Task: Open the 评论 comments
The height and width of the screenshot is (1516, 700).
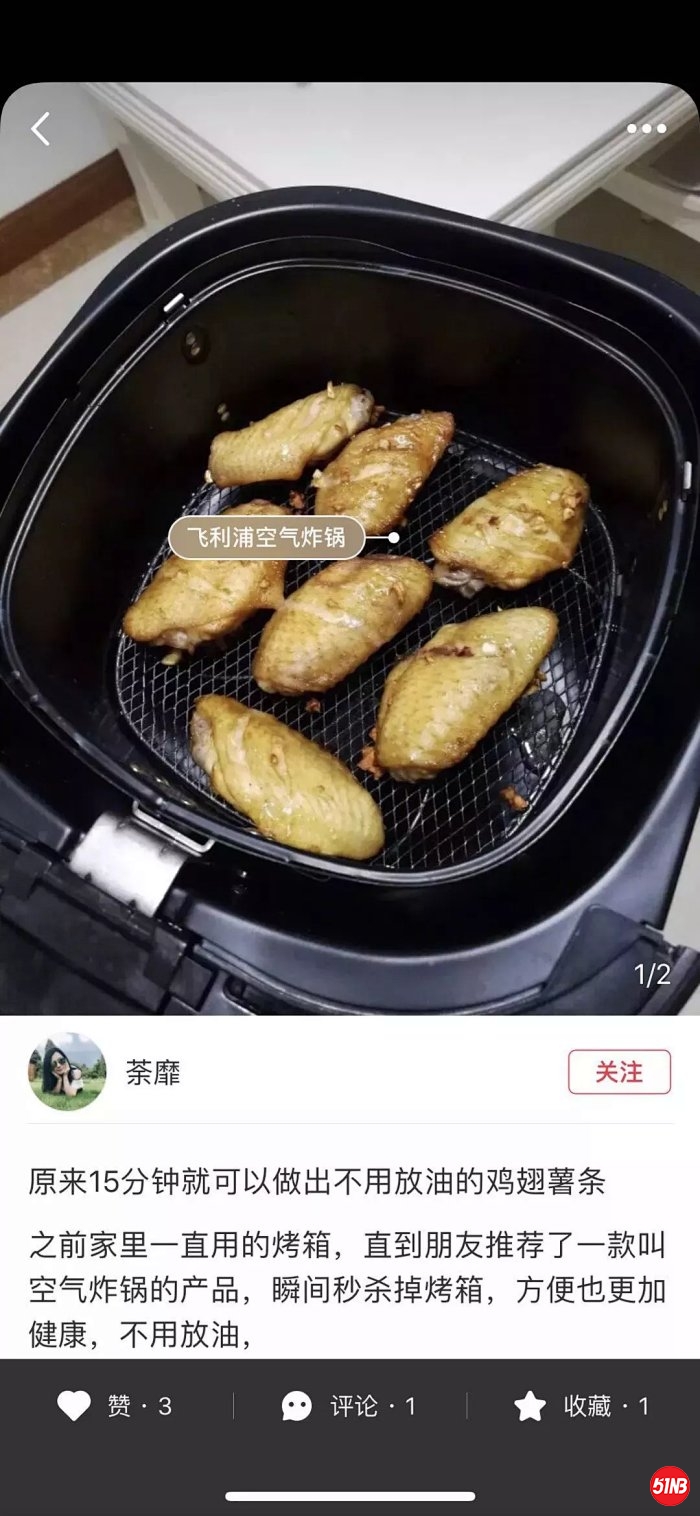Action: click(349, 1406)
